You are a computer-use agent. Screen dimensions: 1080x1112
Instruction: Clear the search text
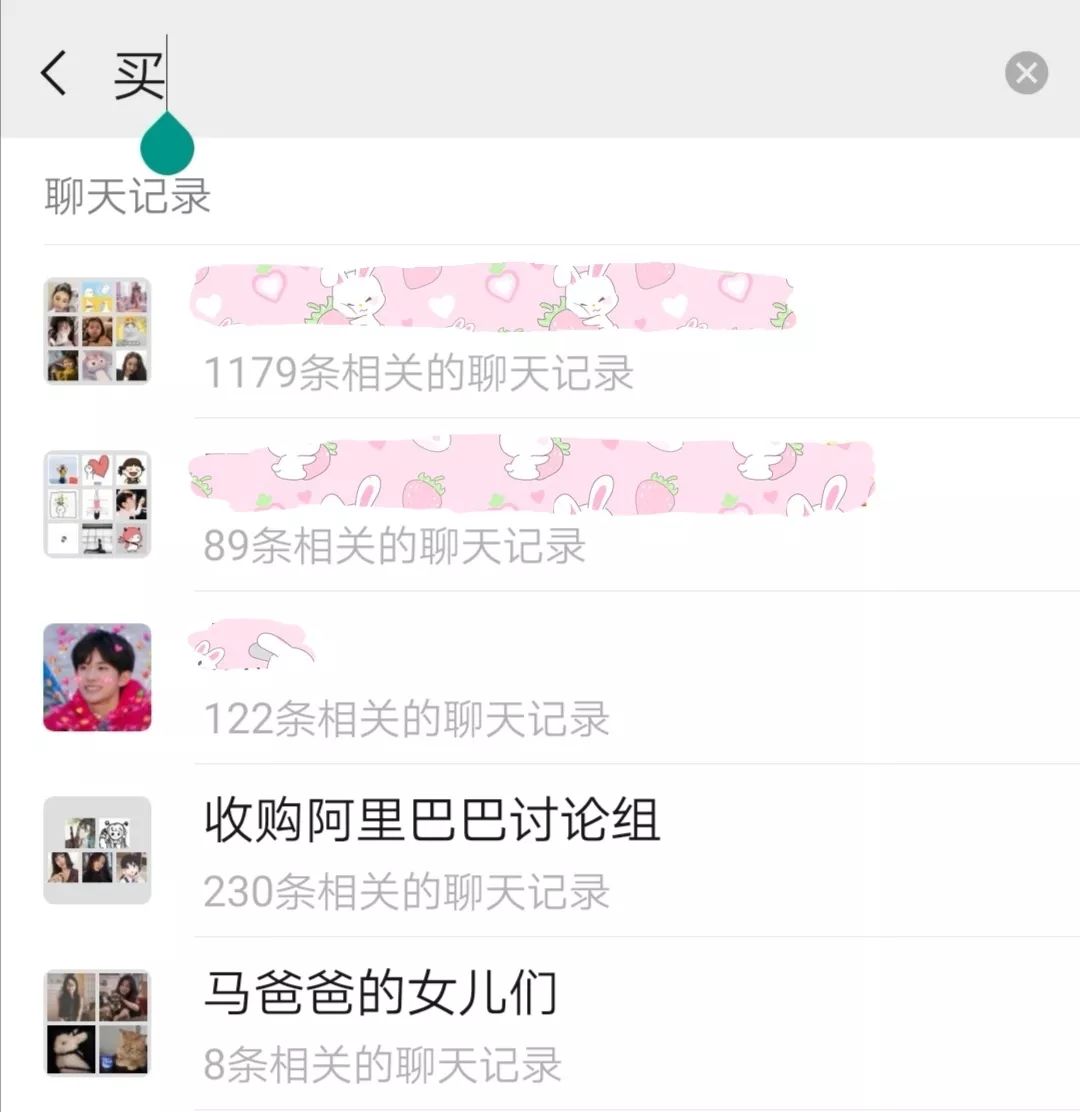pyautogui.click(x=1026, y=73)
